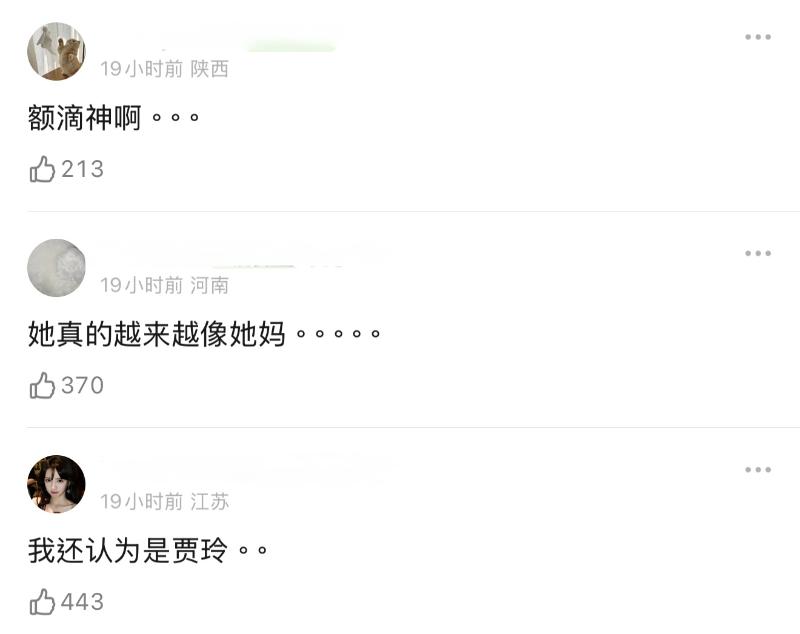The image size is (800, 634).
Task: Open more options for the 陕西 comment
Action: click(x=757, y=38)
